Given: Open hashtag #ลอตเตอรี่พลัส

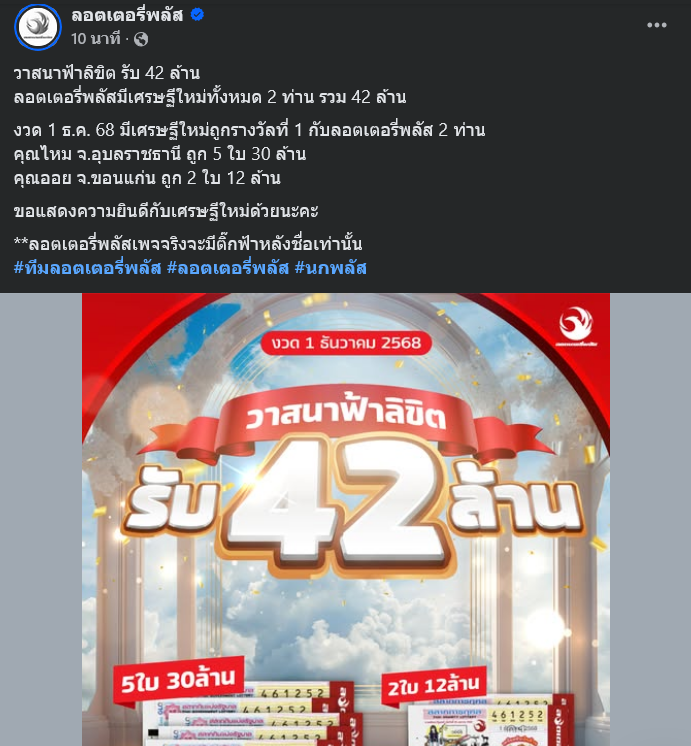Looking at the screenshot, I should (228, 268).
